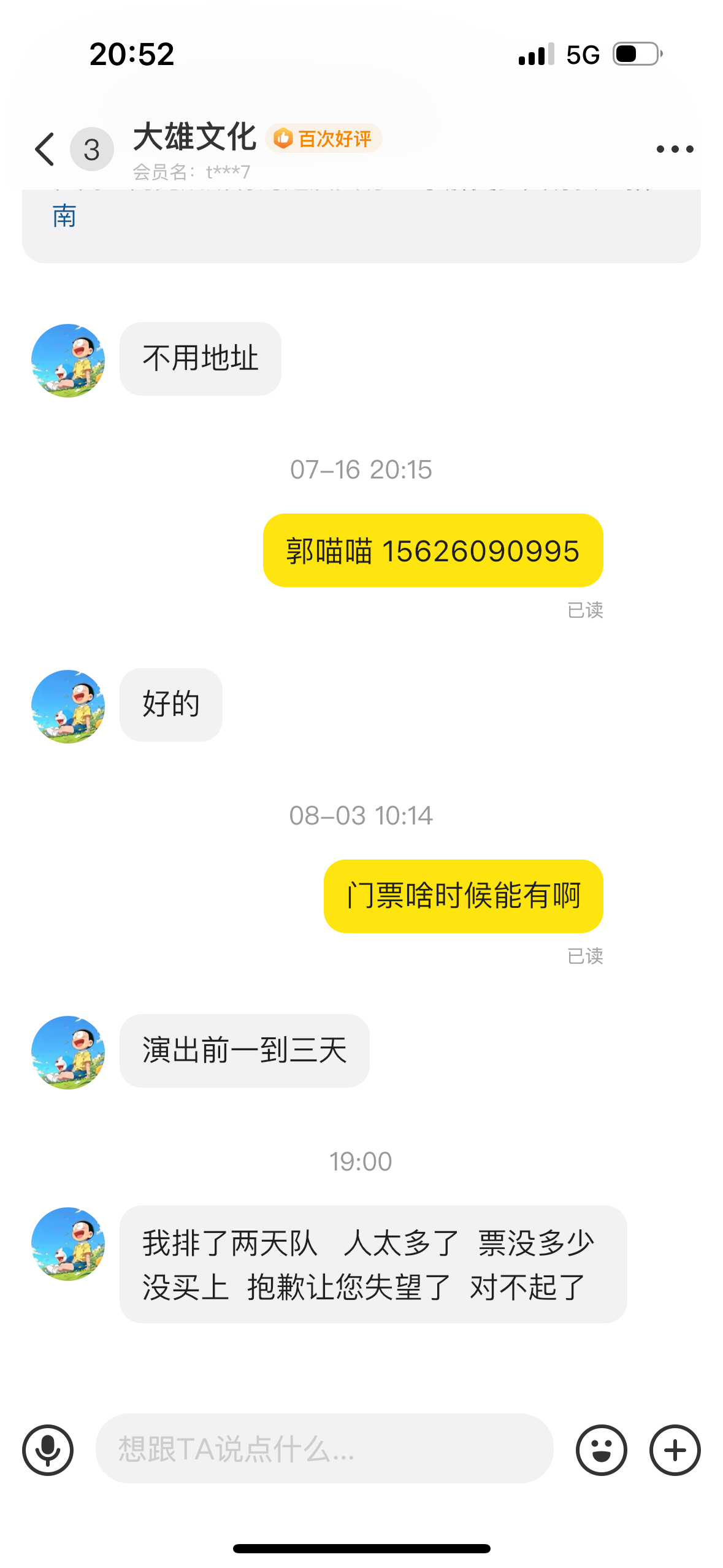
Task: Tap the voice input microphone icon
Action: tap(48, 1450)
